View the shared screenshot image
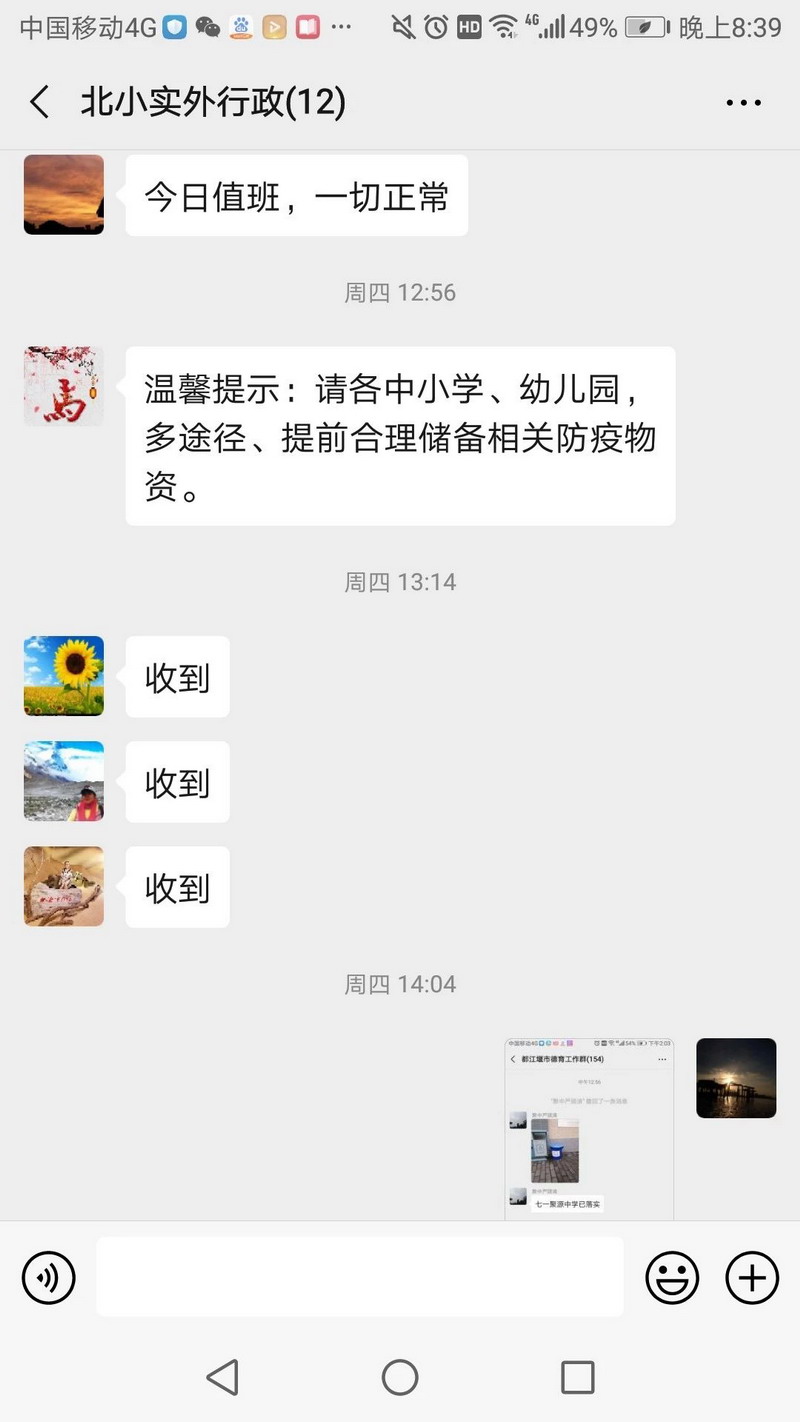 589,1128
